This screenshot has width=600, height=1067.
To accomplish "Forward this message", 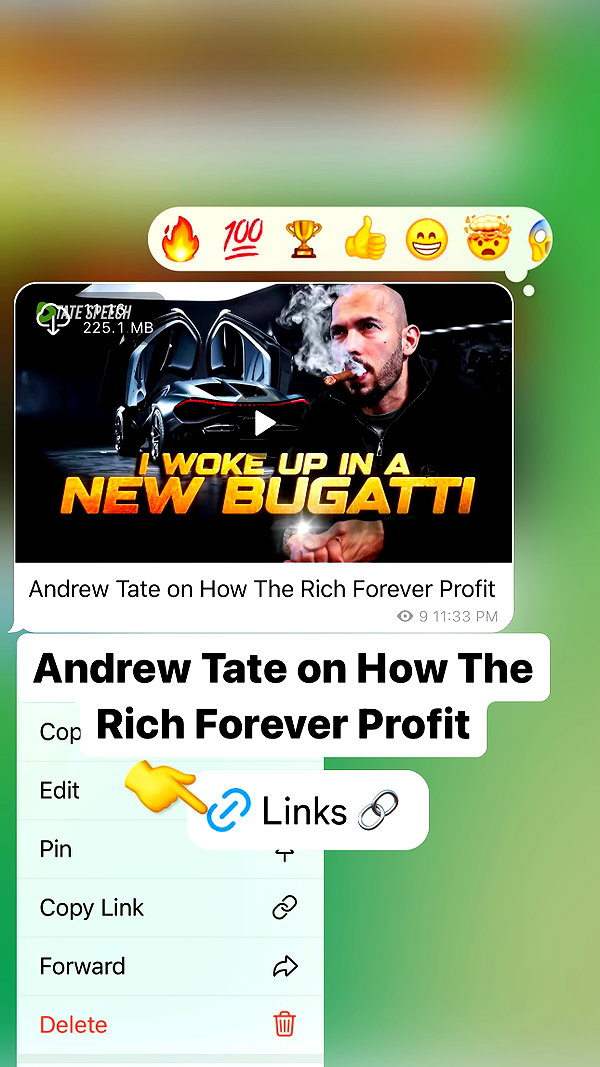I will (170, 966).
